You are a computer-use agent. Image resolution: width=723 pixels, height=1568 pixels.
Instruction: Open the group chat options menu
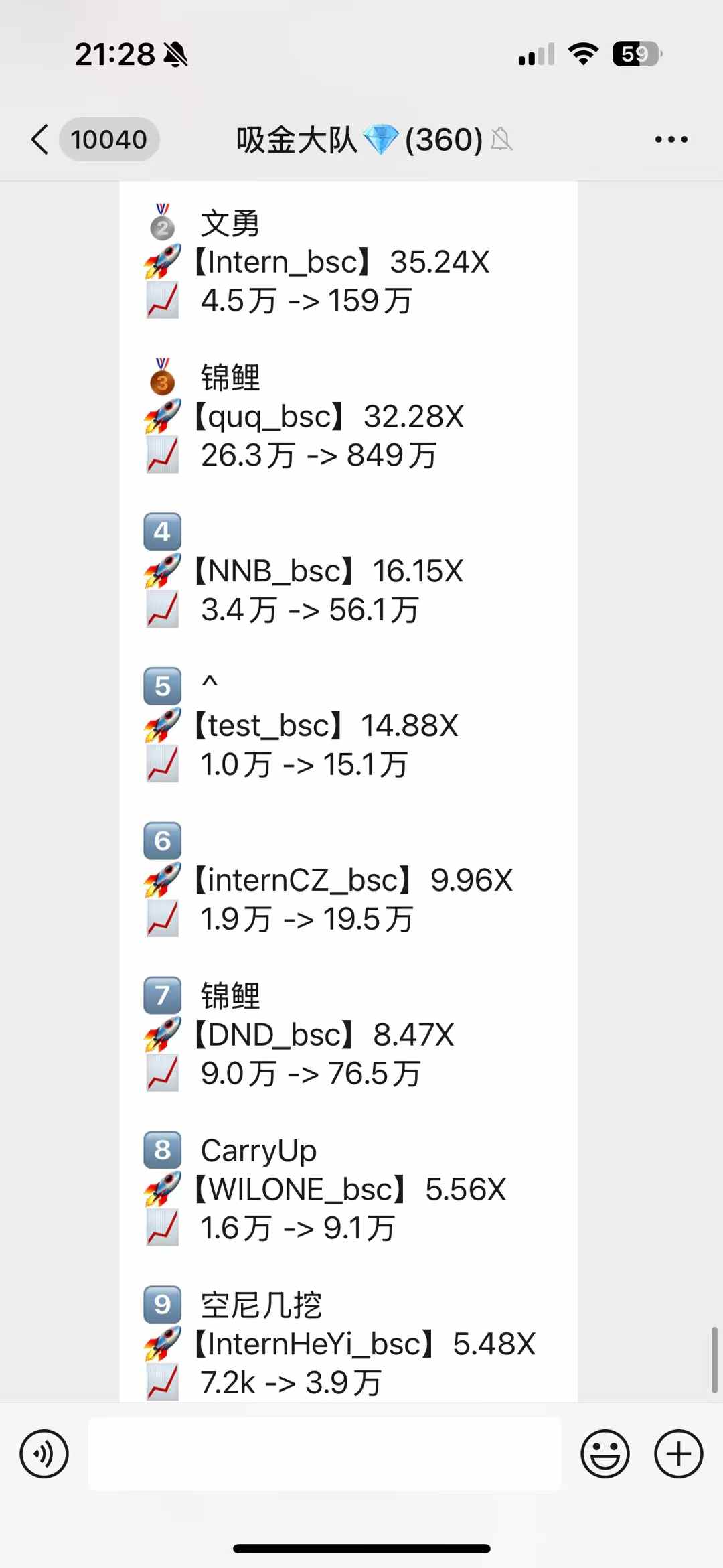(671, 139)
